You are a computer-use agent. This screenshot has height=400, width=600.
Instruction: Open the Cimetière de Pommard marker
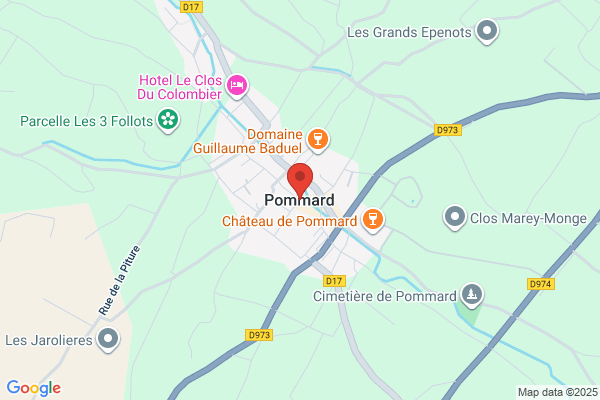472,296
